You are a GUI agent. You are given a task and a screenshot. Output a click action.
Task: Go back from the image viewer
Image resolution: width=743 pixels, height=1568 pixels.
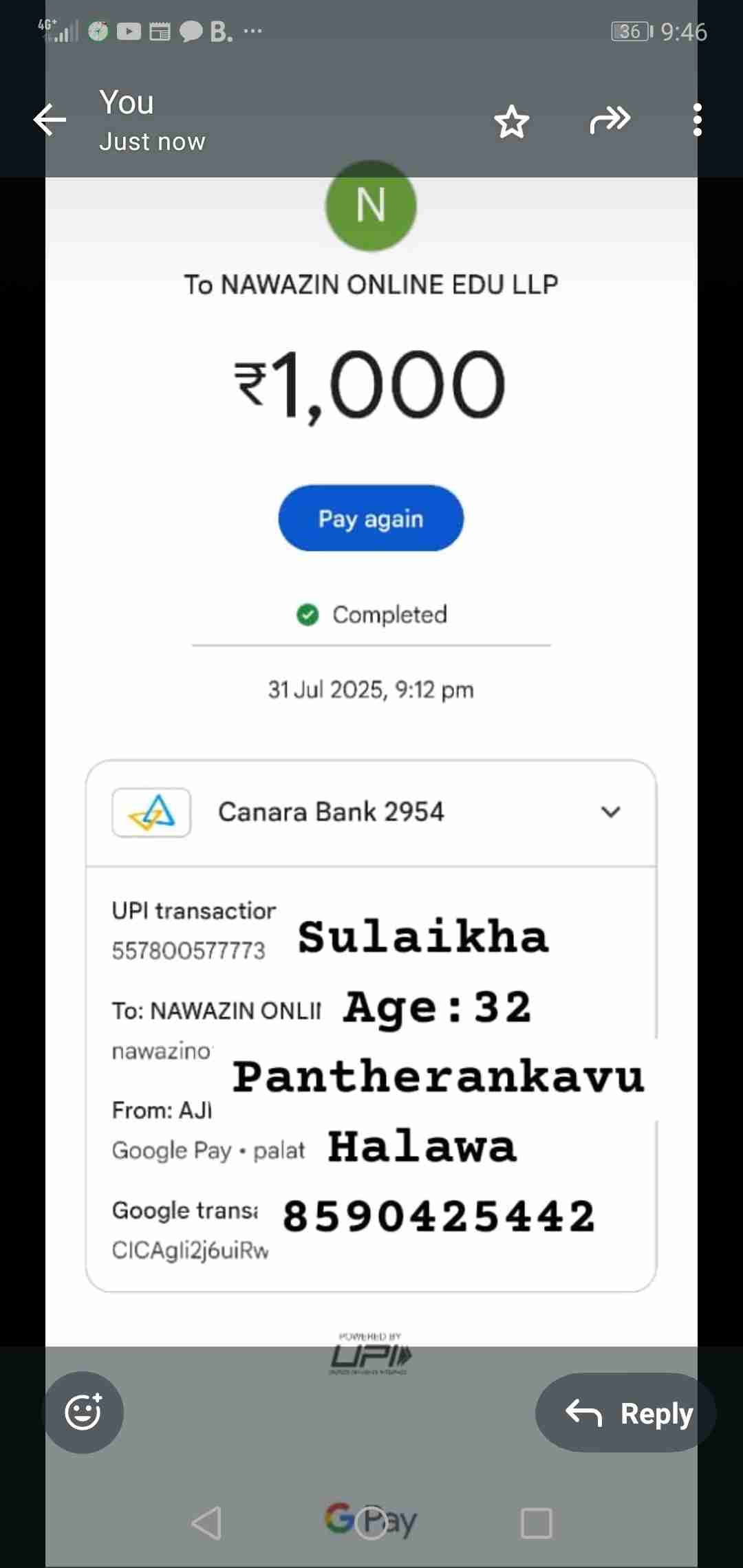tap(50, 120)
